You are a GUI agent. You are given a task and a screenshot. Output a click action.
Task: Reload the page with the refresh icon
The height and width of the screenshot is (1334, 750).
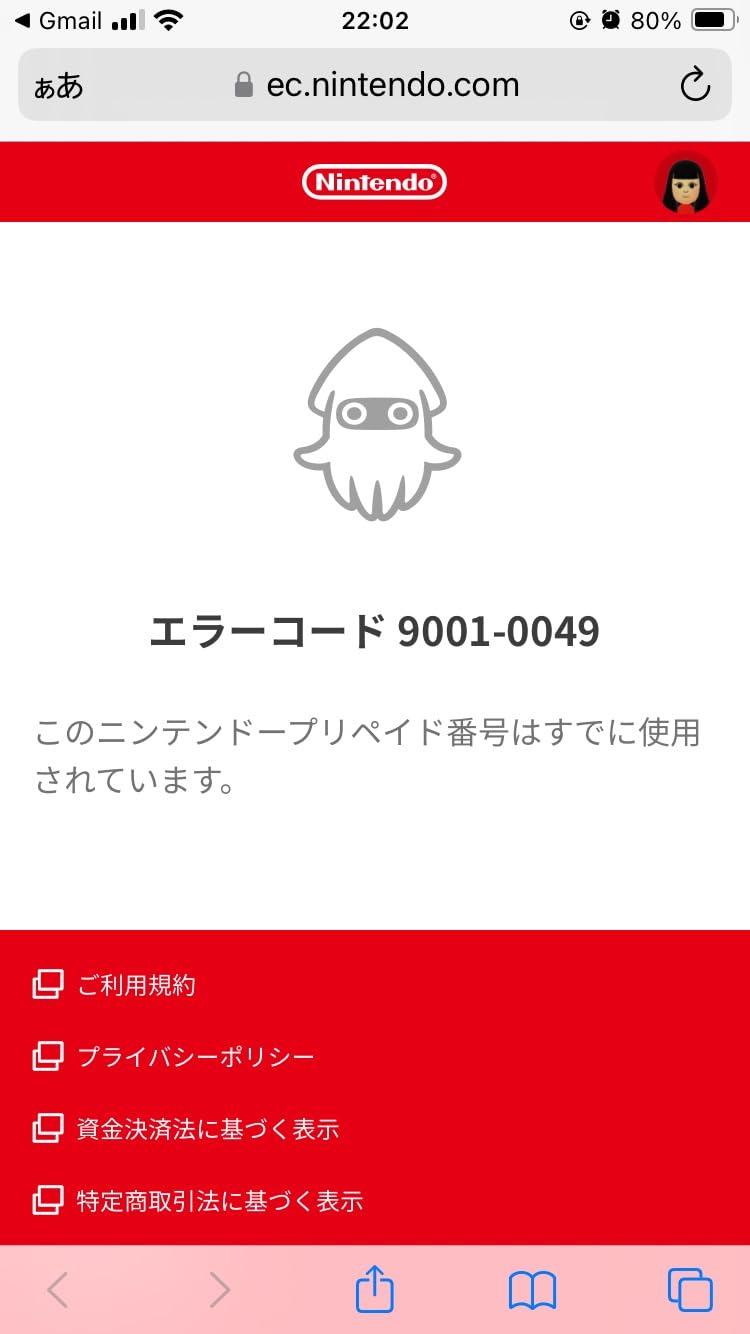[695, 85]
